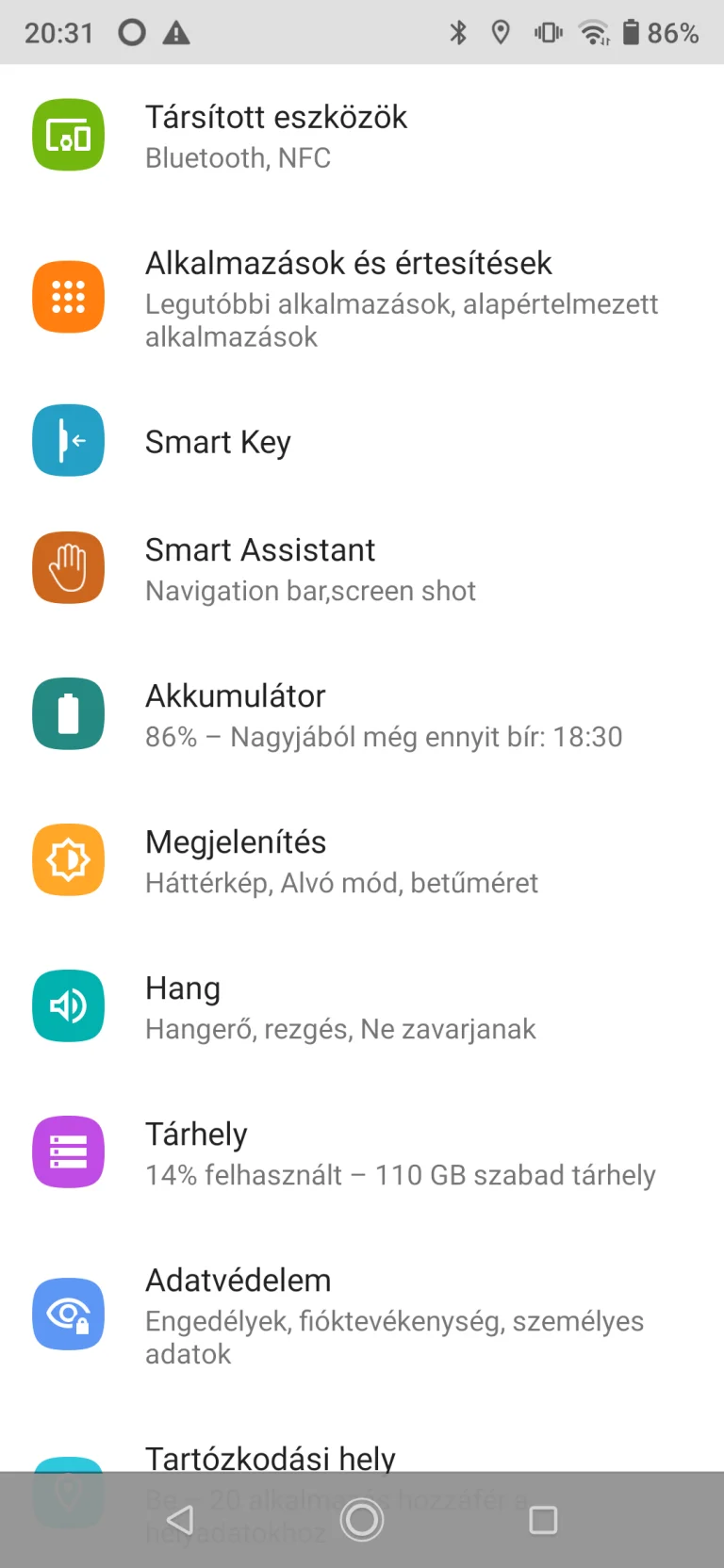Open Társított eszközök settings icon
Image resolution: width=724 pixels, height=1568 pixels.
tap(68, 135)
